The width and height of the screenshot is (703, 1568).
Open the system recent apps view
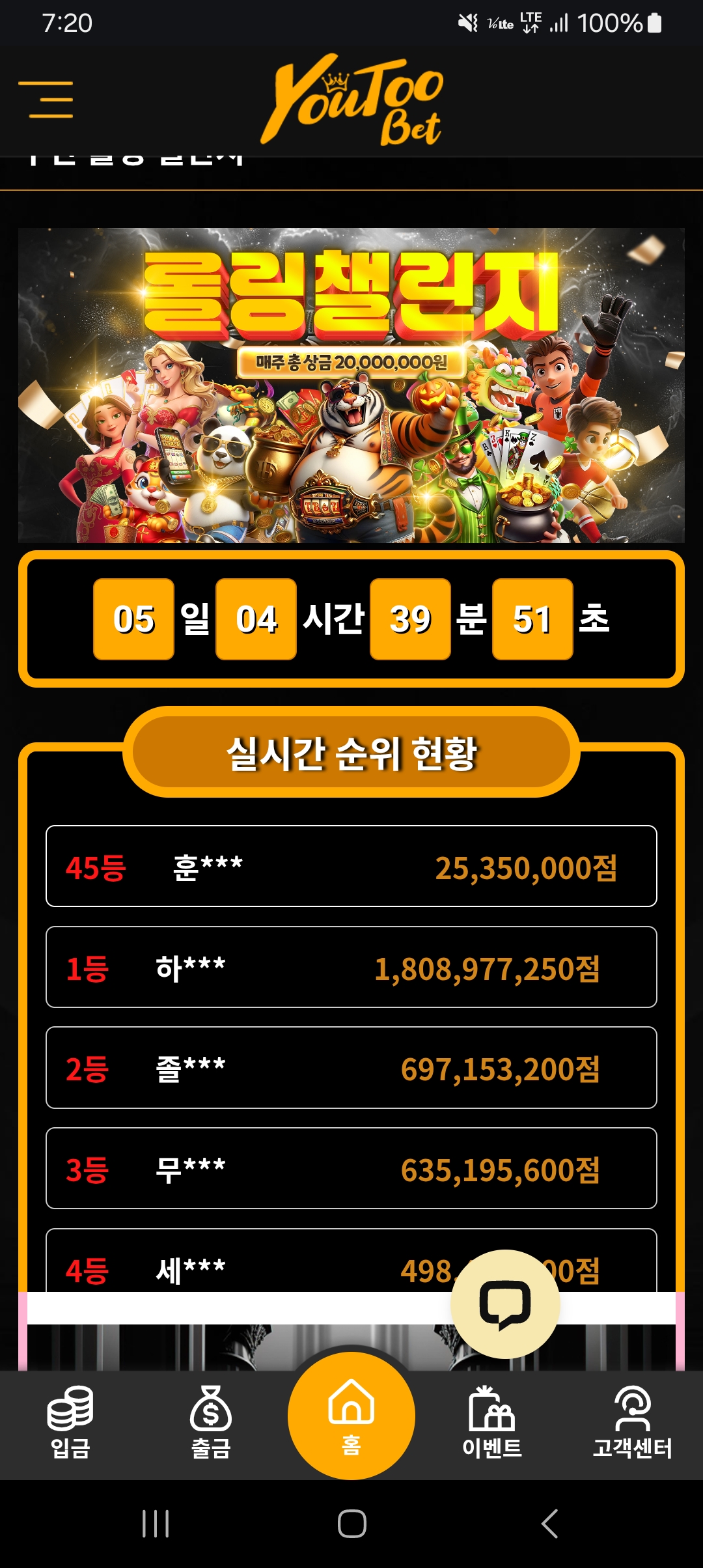click(x=156, y=1524)
